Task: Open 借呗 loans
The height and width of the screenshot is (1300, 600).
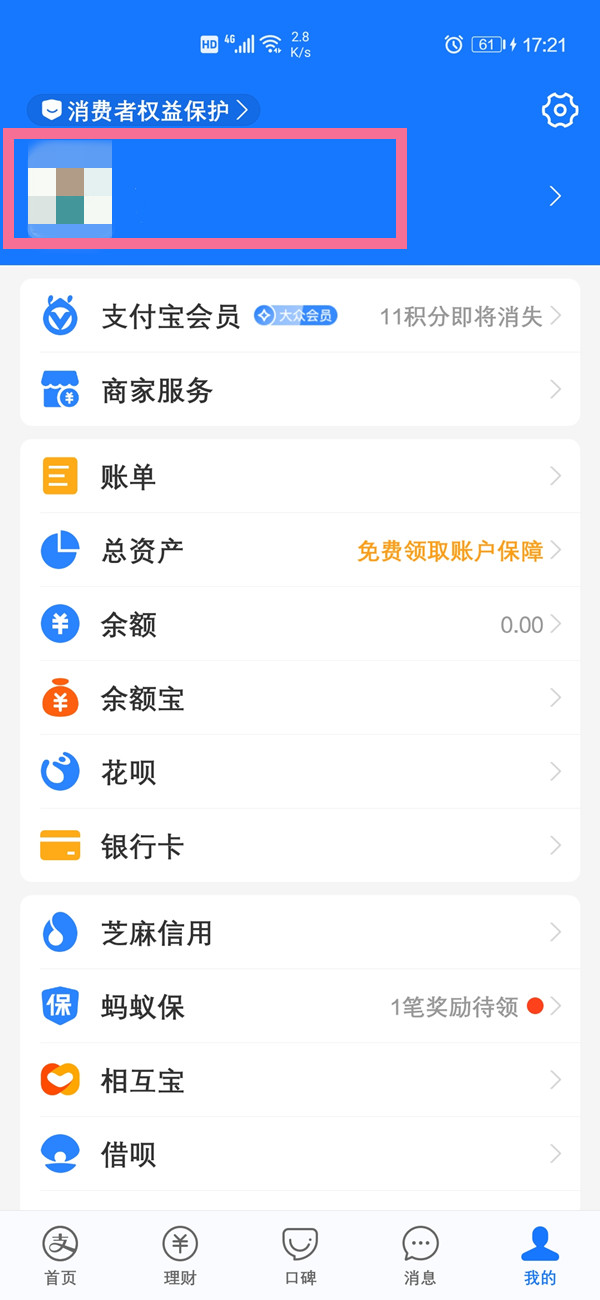Action: point(300,1155)
